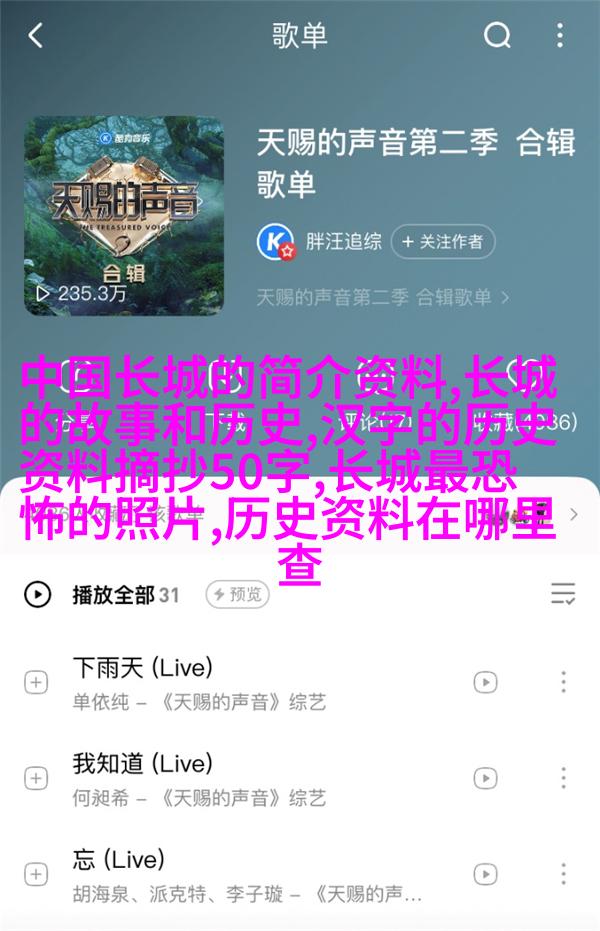Viewport: 600px width, 931px height.
Task: Open the 天赐的声音 album cover
Action: click(x=124, y=216)
